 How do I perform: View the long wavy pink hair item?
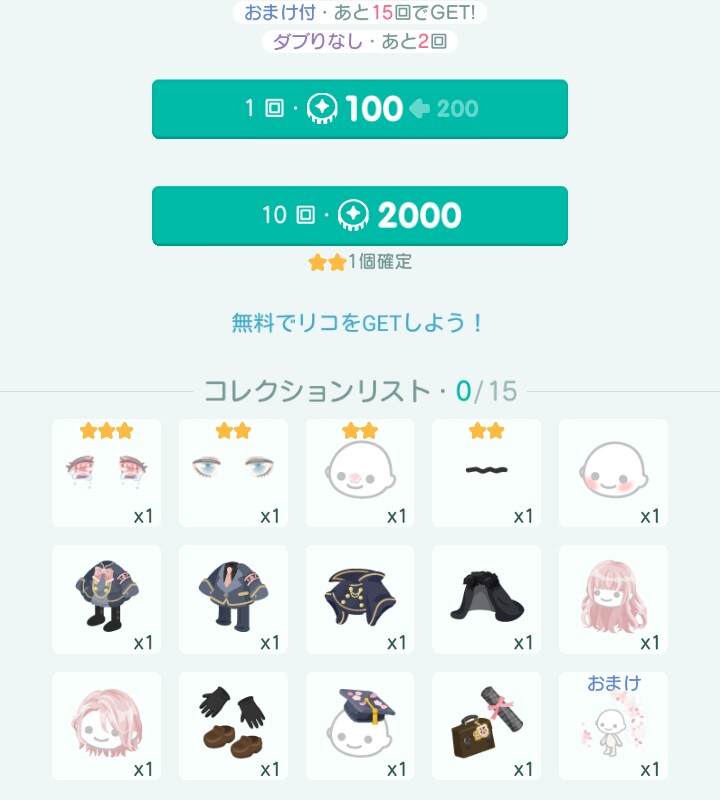click(613, 599)
